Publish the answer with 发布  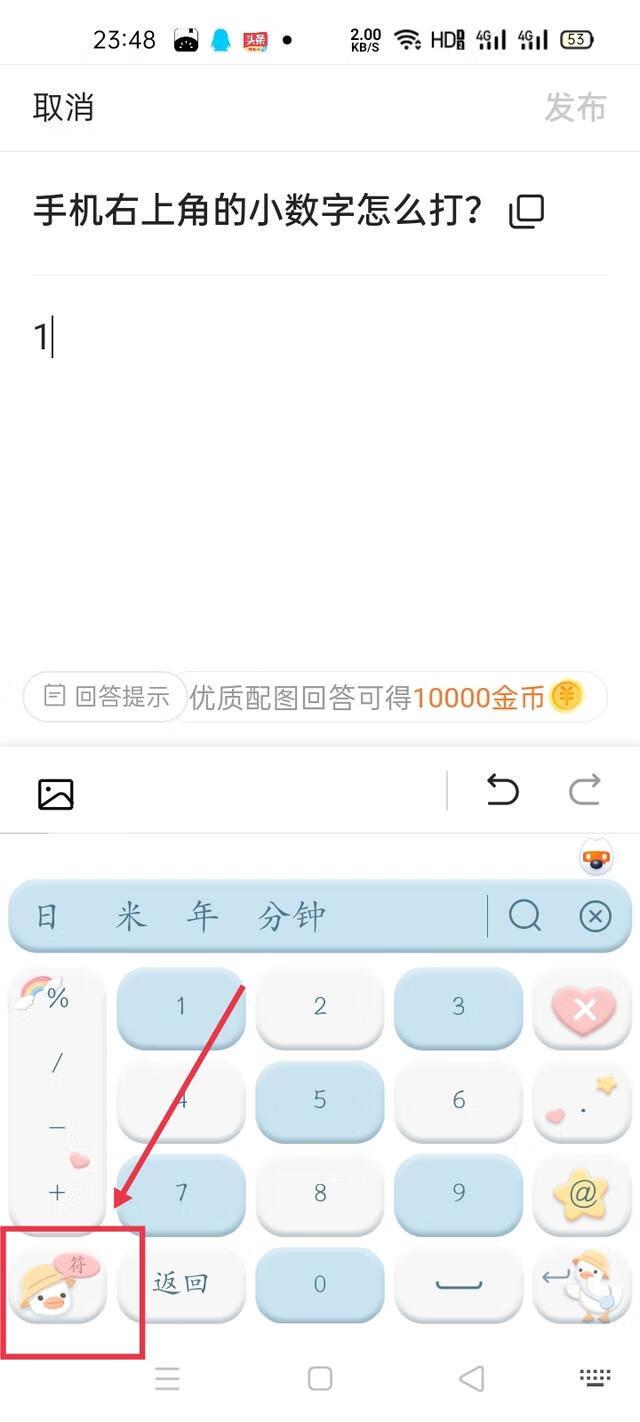(575, 107)
